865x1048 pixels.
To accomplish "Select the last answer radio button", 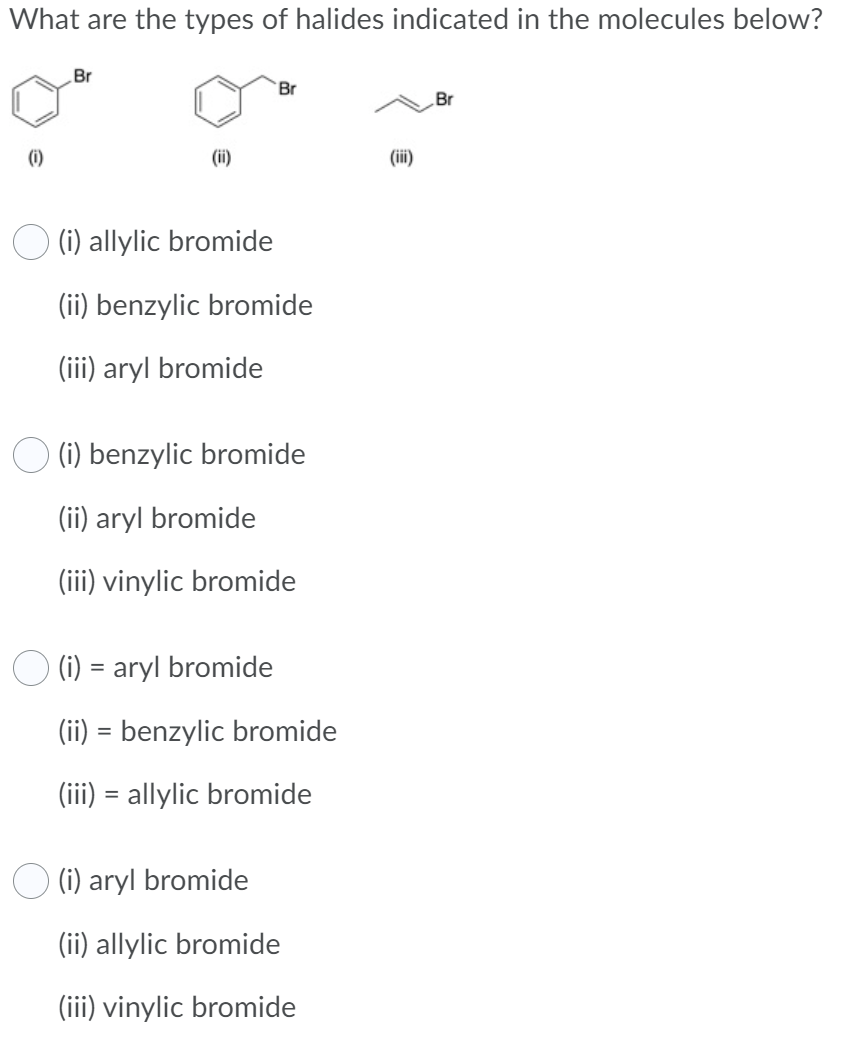I will click(x=29, y=878).
